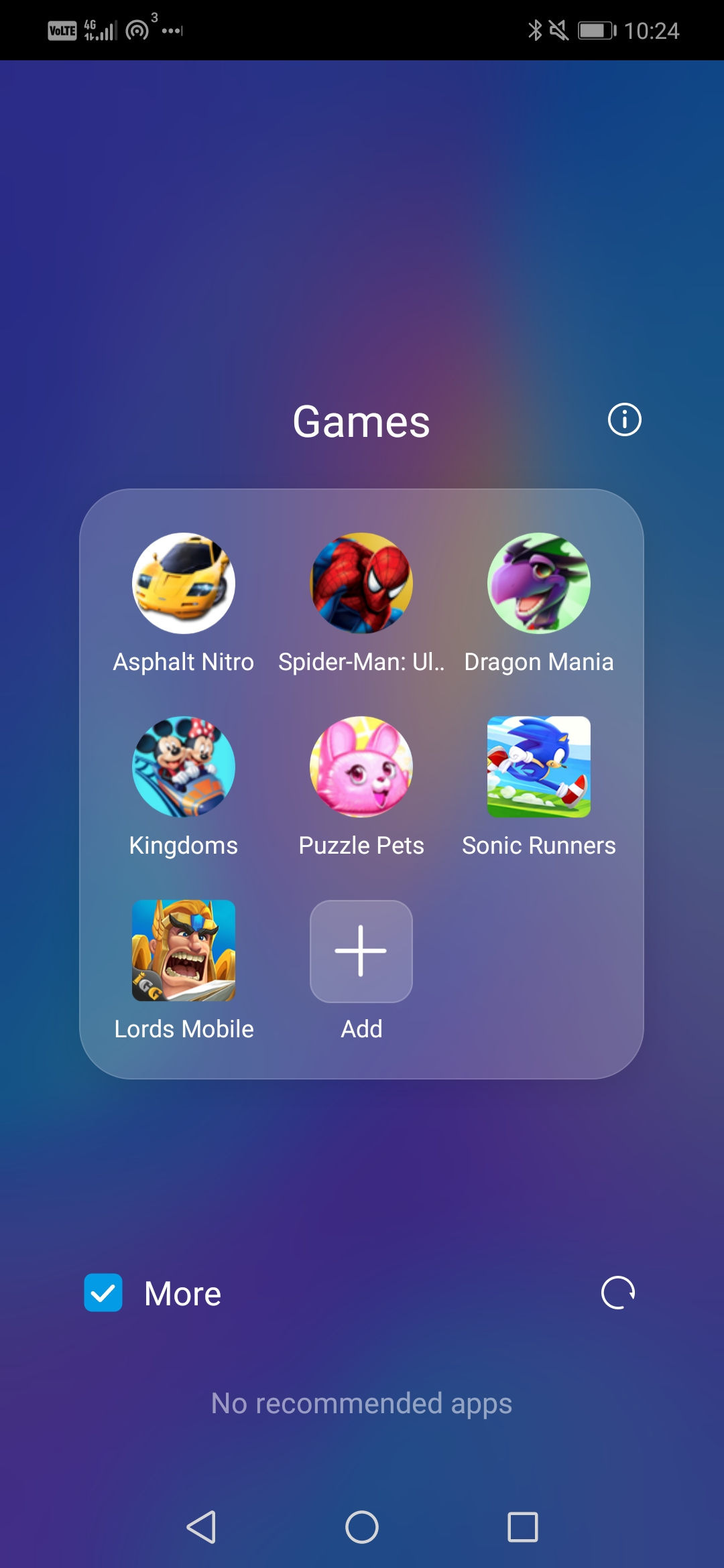Open the folder info icon
This screenshot has height=1568, width=724.
click(624, 420)
